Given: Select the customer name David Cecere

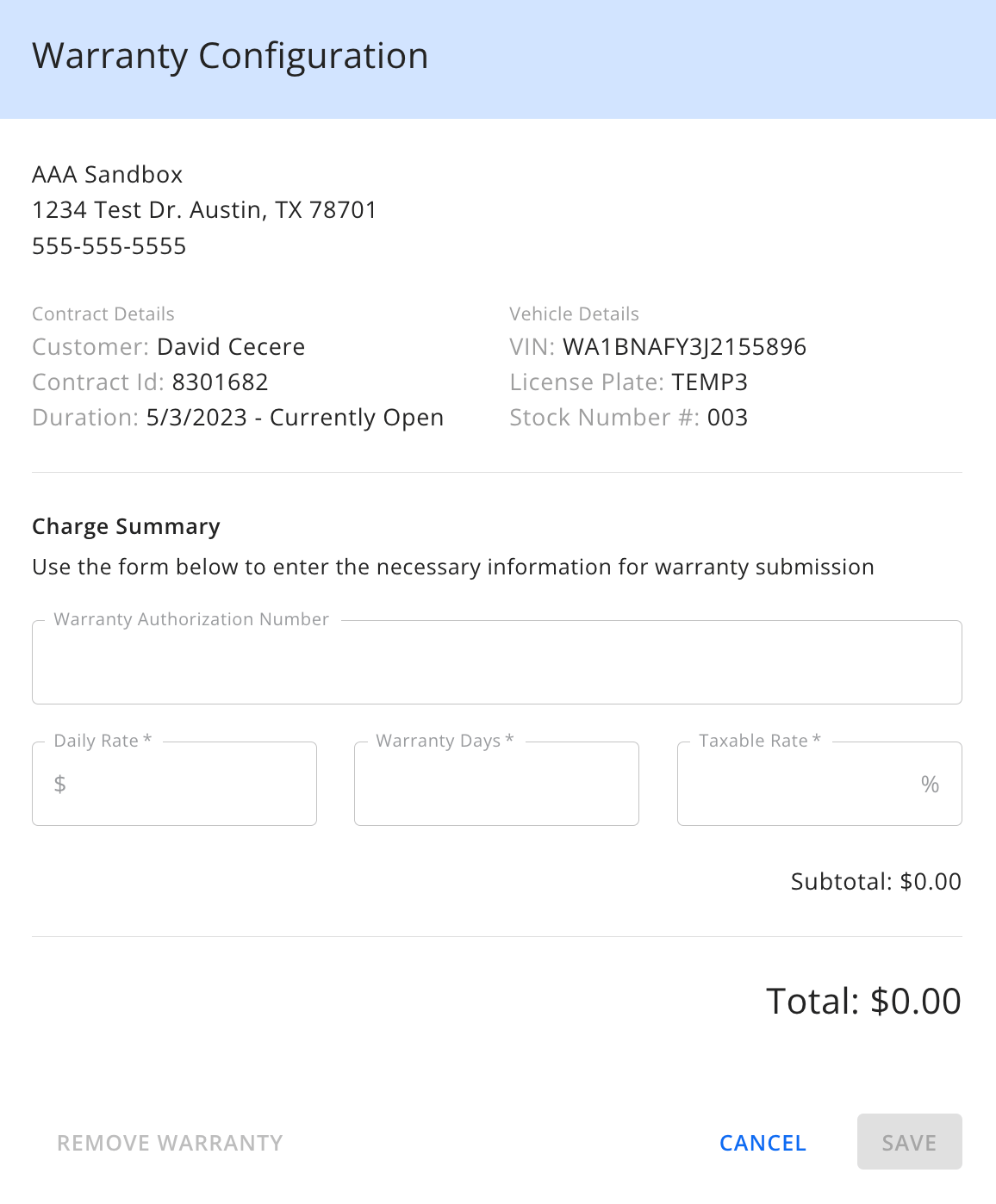Looking at the screenshot, I should coord(230,346).
